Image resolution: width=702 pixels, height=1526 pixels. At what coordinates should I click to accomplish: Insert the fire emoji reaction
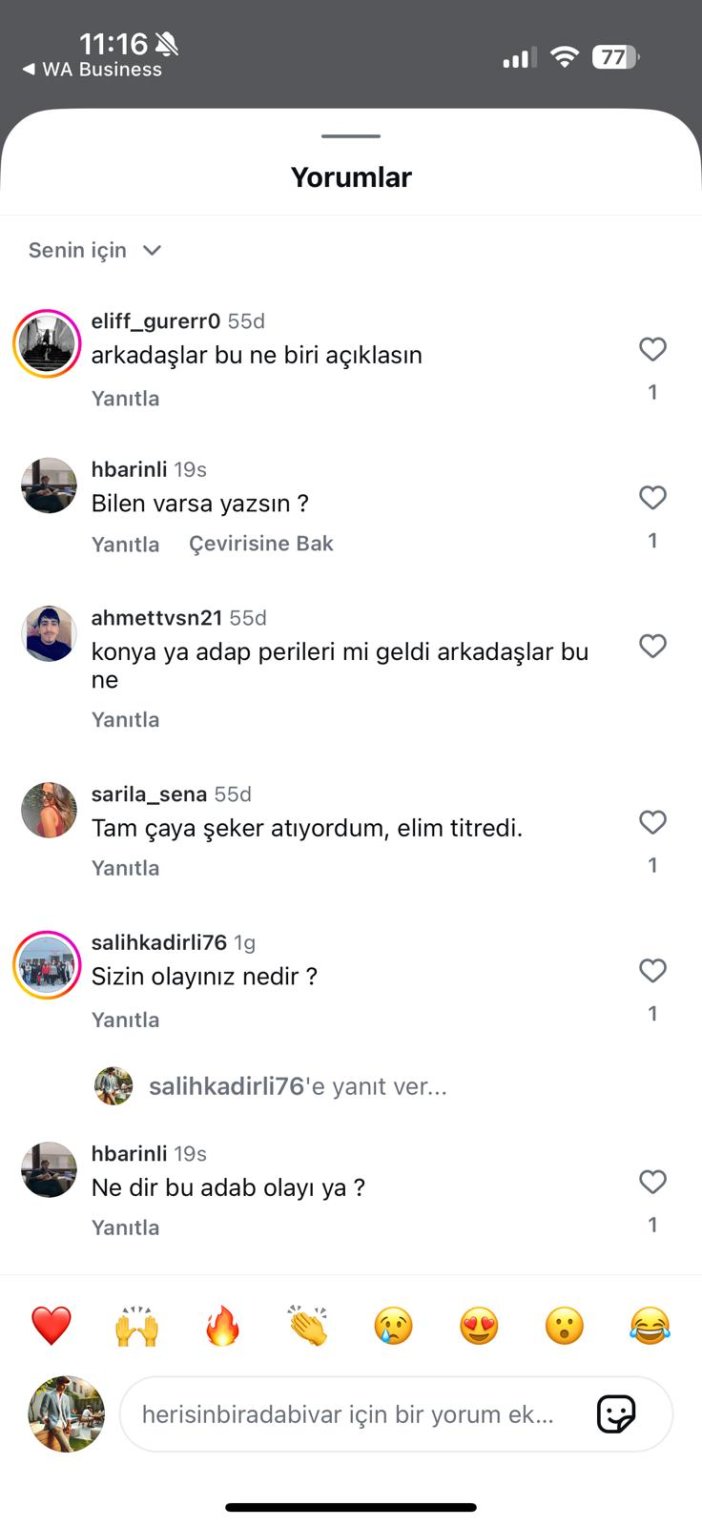click(x=222, y=1326)
